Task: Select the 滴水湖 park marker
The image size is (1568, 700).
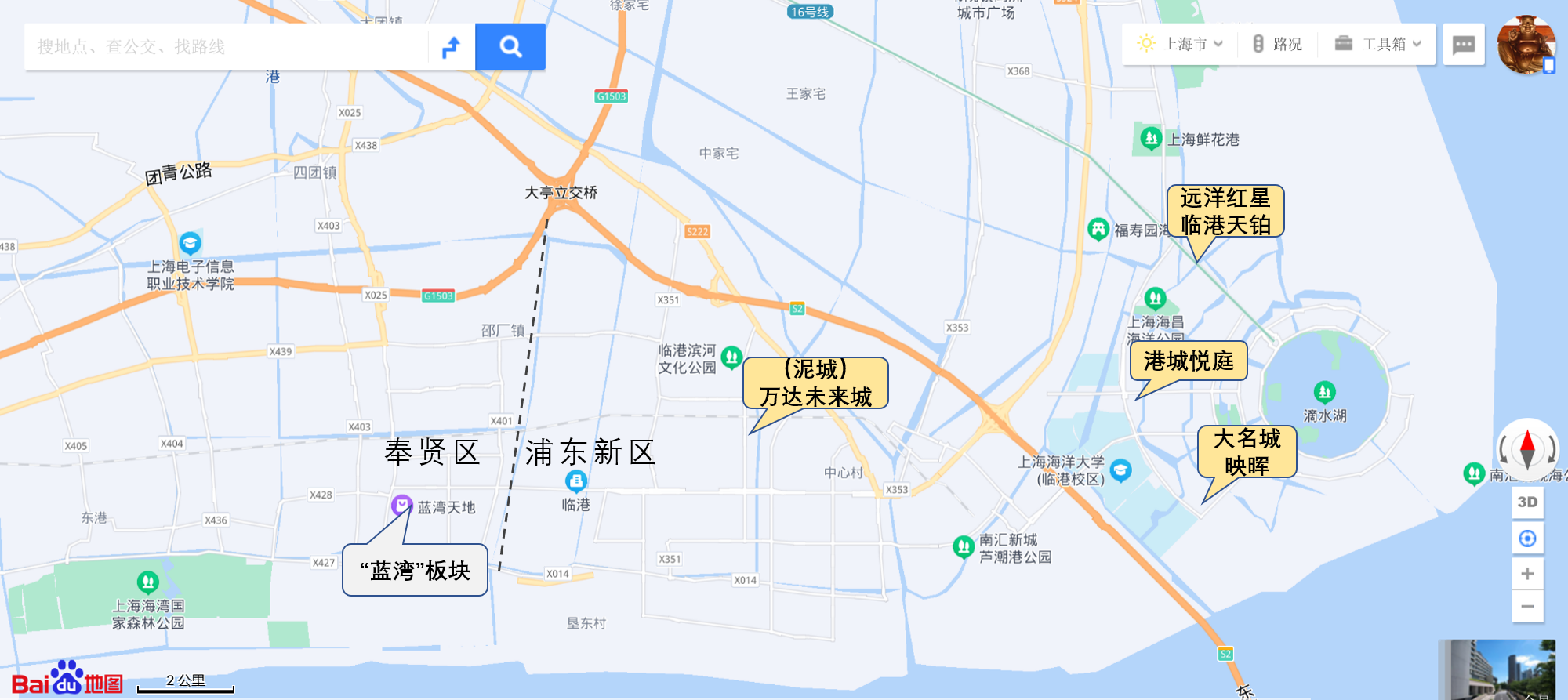Action: pyautogui.click(x=1324, y=391)
